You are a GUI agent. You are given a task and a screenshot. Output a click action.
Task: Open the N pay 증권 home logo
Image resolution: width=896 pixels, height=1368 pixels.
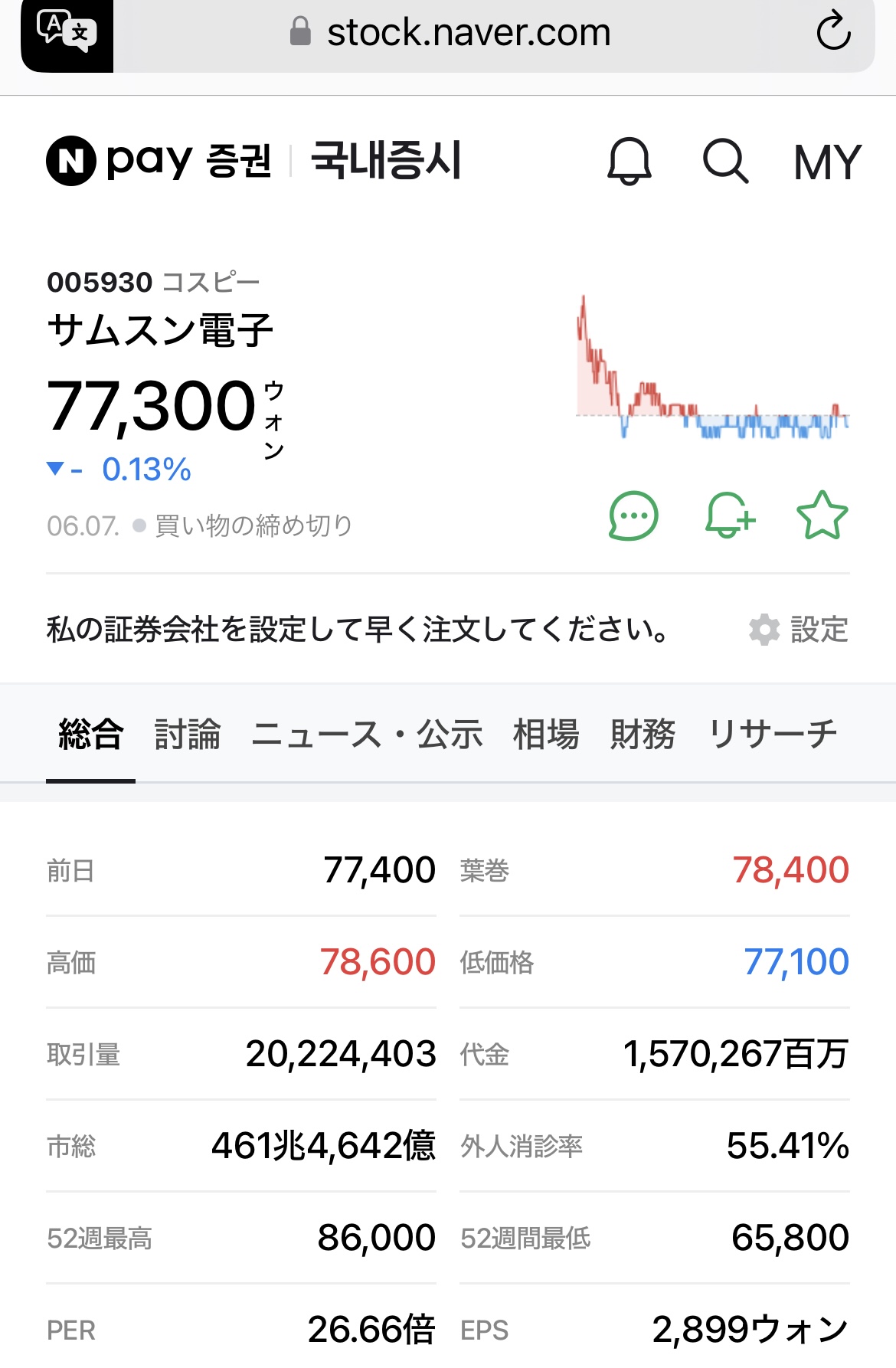pos(159,161)
